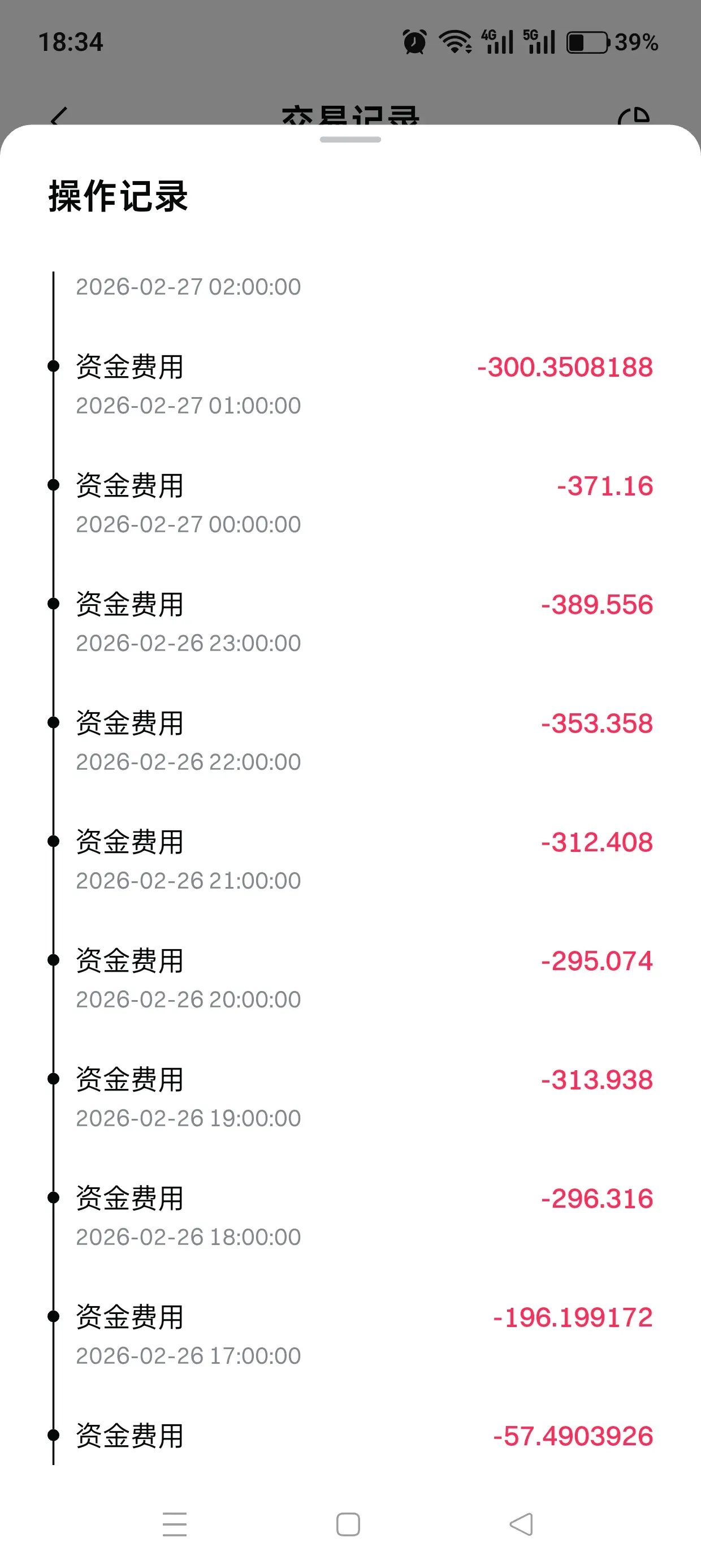Return to the home screen

(348, 1524)
